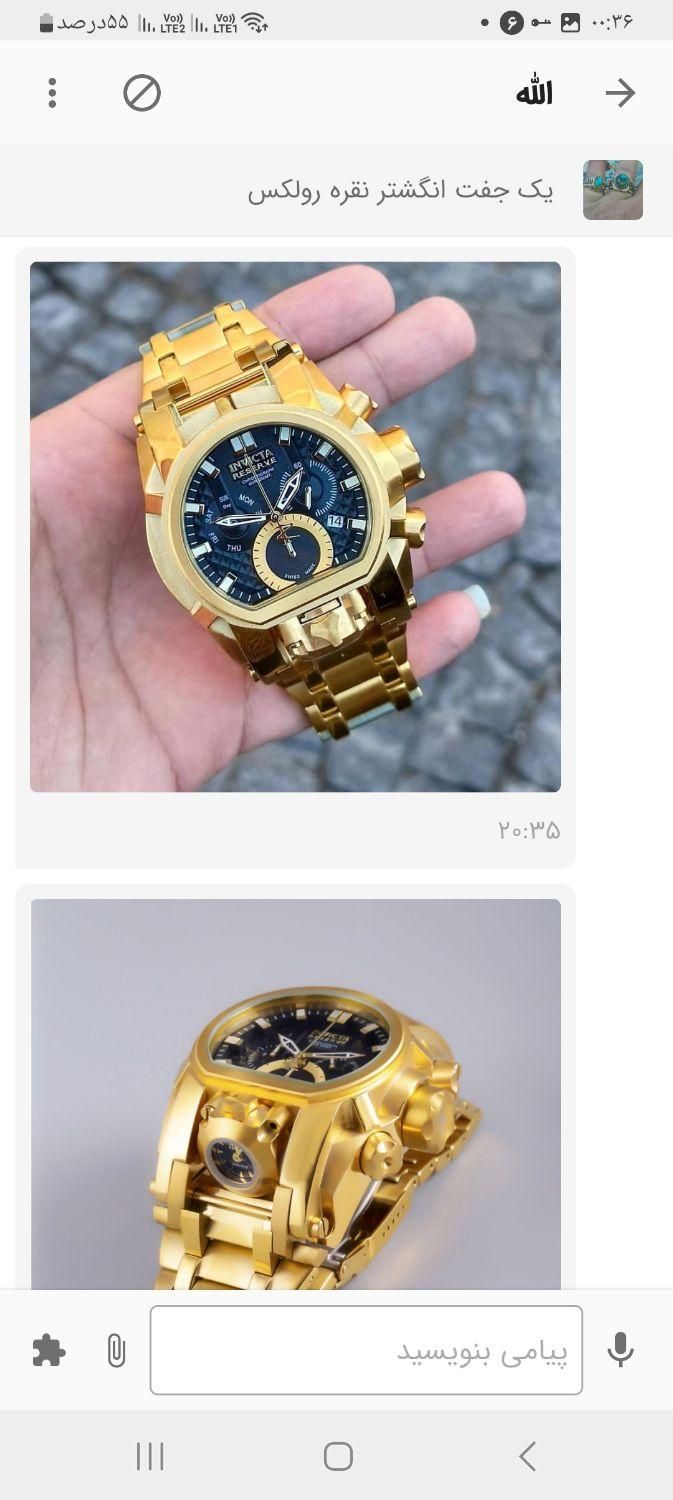Open the gold watch side-view photo
Image resolution: width=673 pixels, height=1500 pixels.
click(295, 1093)
